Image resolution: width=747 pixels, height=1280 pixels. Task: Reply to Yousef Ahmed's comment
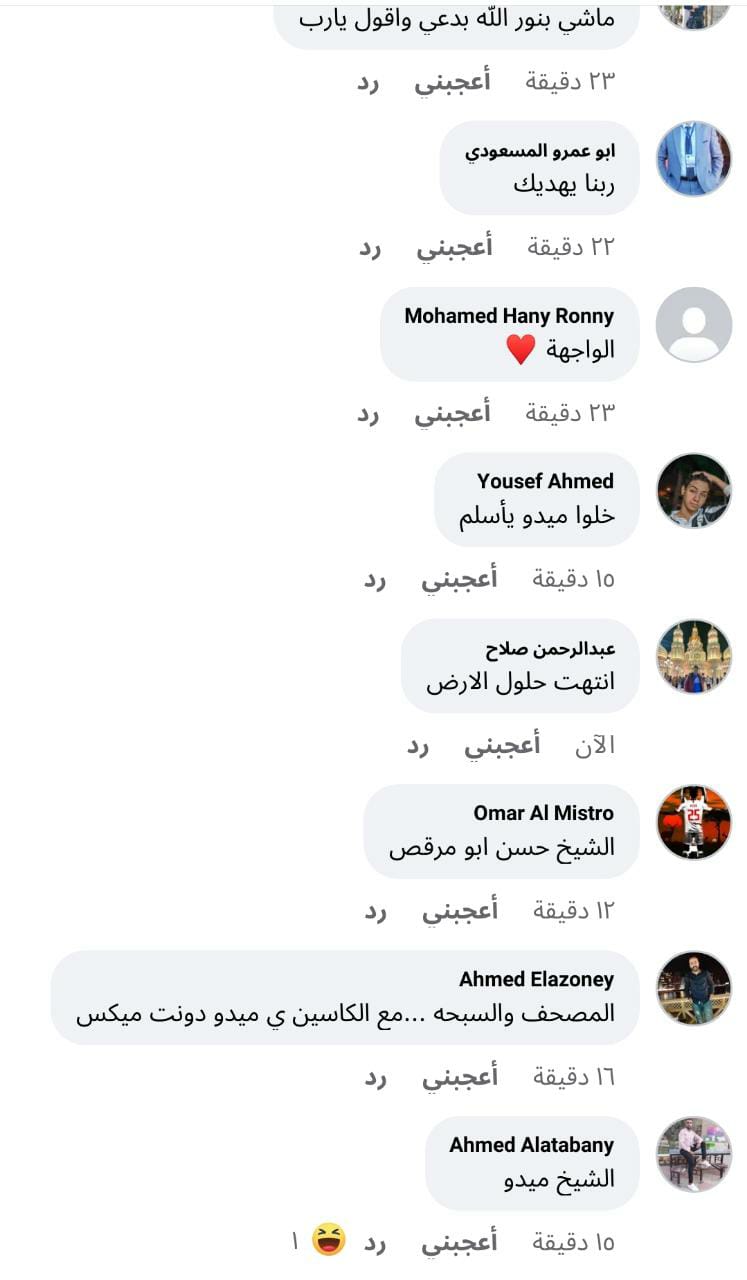pos(375,580)
